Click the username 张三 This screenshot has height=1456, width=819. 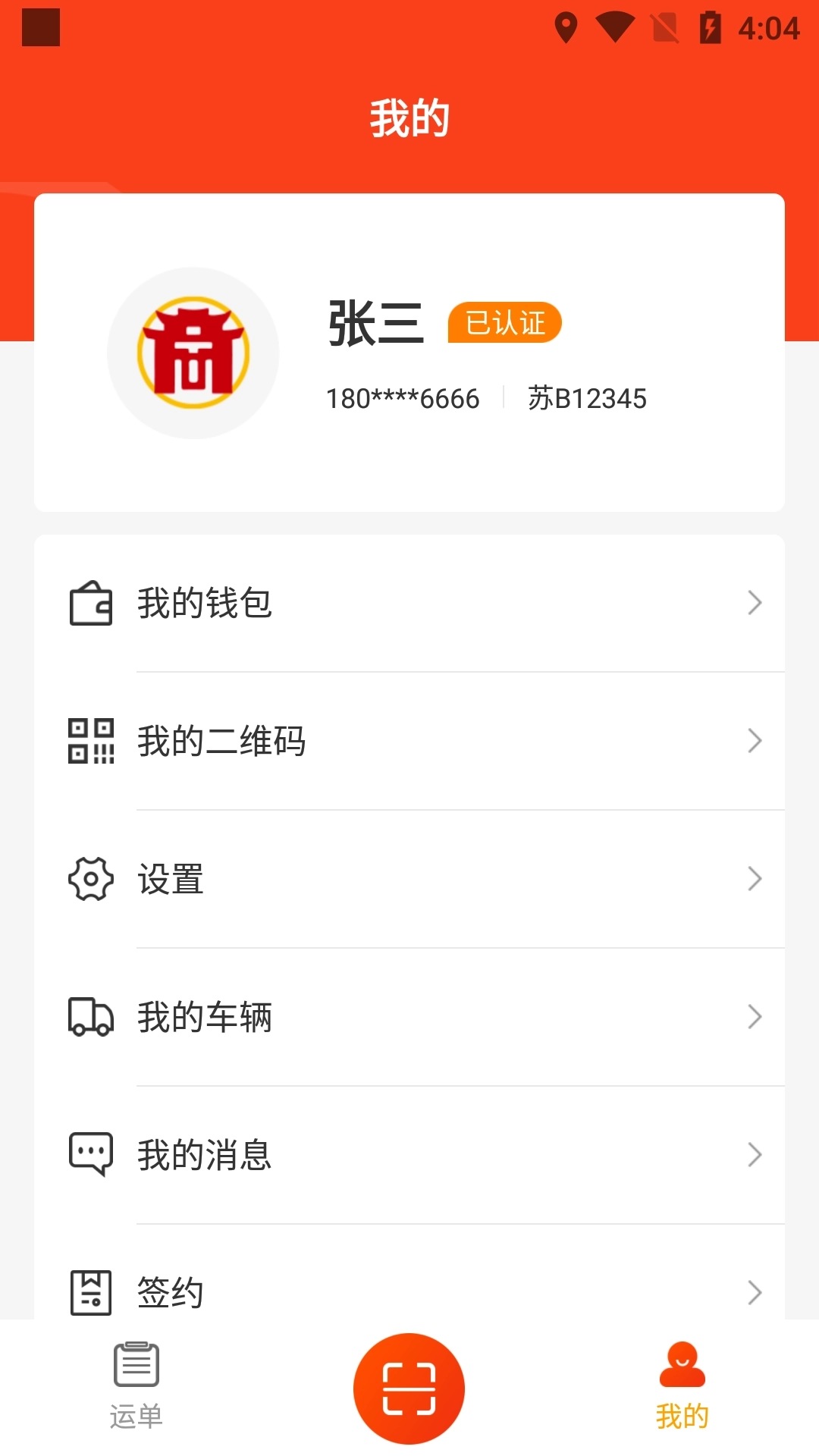tap(378, 322)
